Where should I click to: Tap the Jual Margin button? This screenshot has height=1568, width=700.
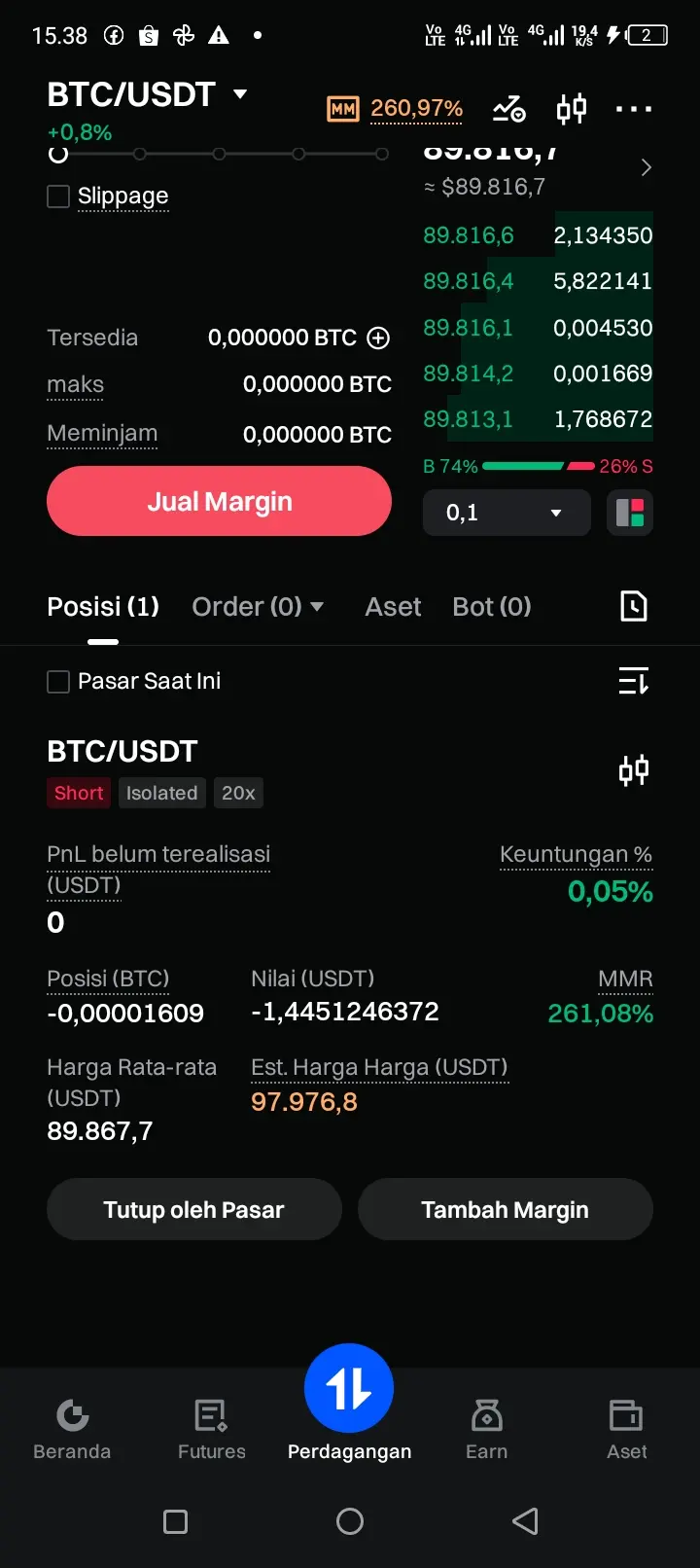(x=219, y=501)
